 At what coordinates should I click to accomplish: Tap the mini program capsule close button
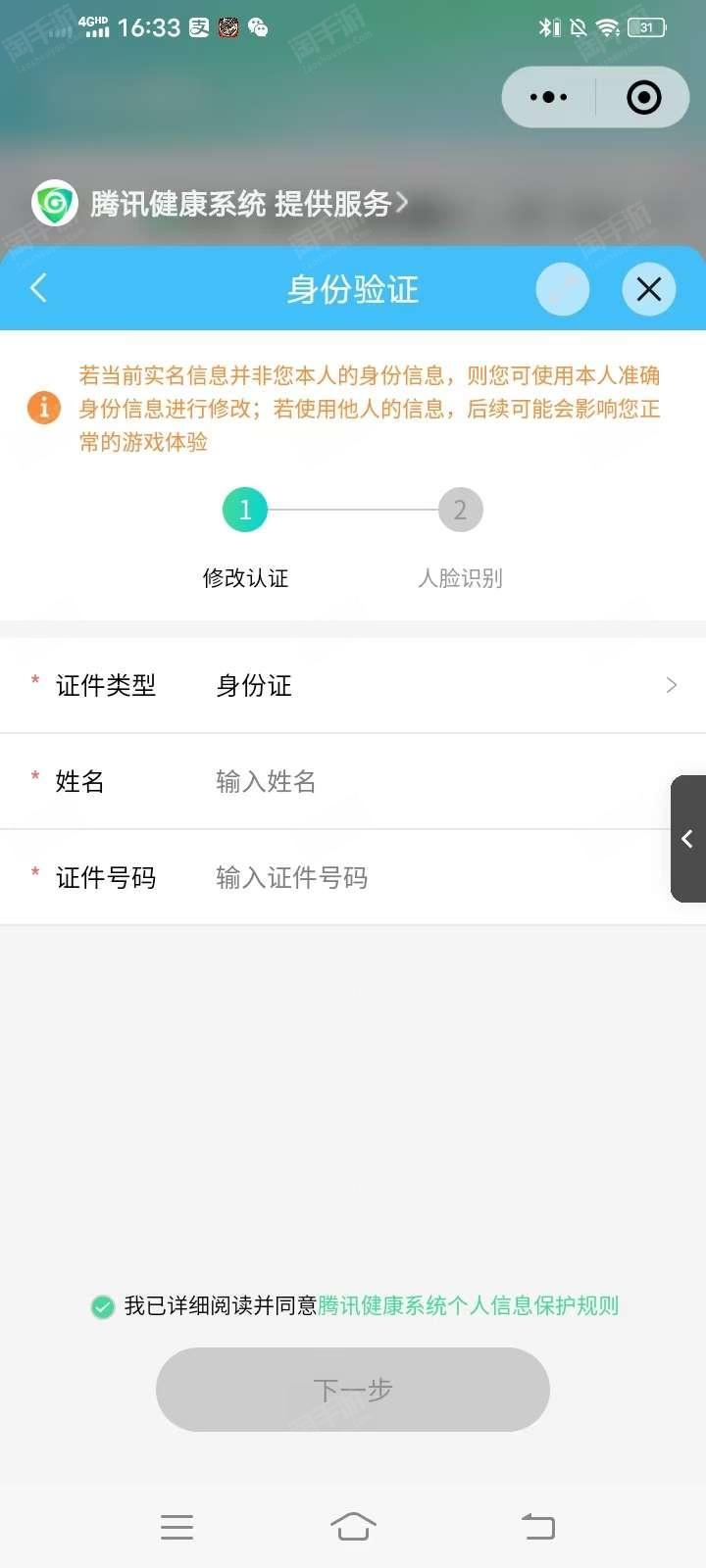pos(643,97)
